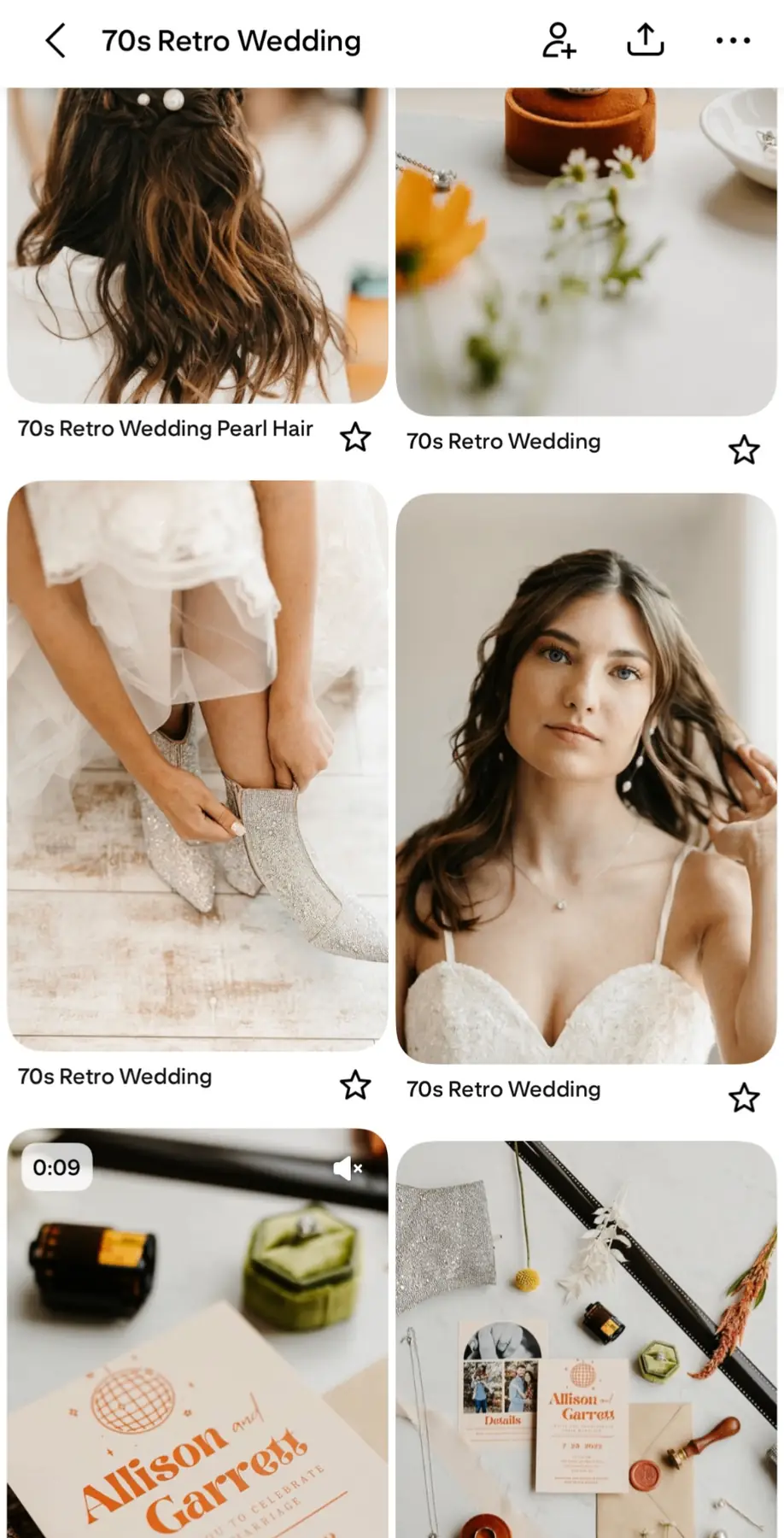Star the flowers and ring box pin

[x=744, y=450]
